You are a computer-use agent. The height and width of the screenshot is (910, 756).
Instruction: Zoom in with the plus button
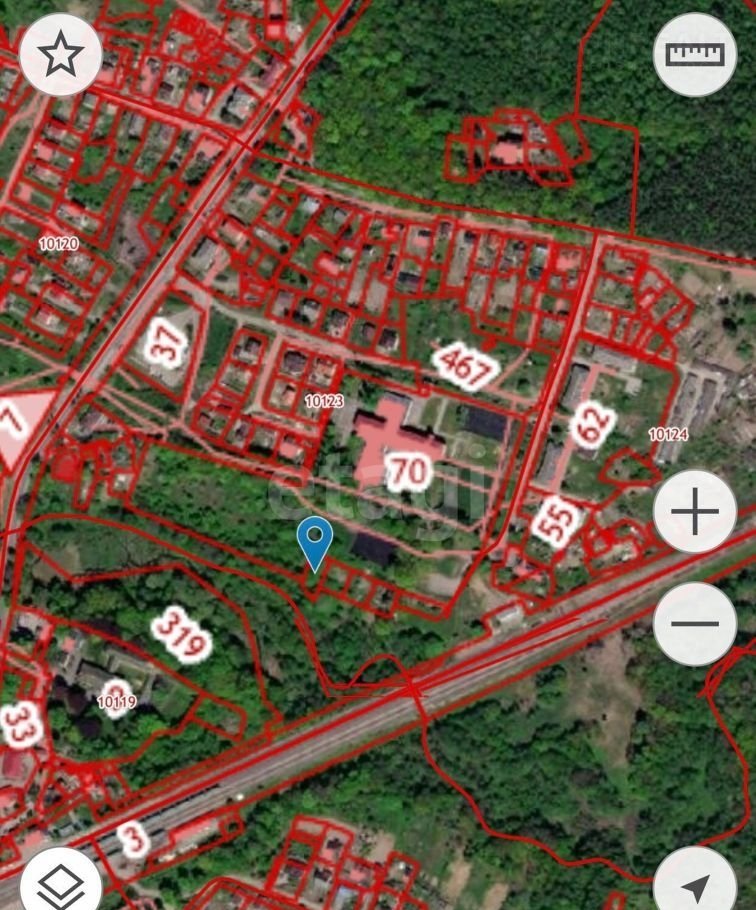tap(694, 512)
